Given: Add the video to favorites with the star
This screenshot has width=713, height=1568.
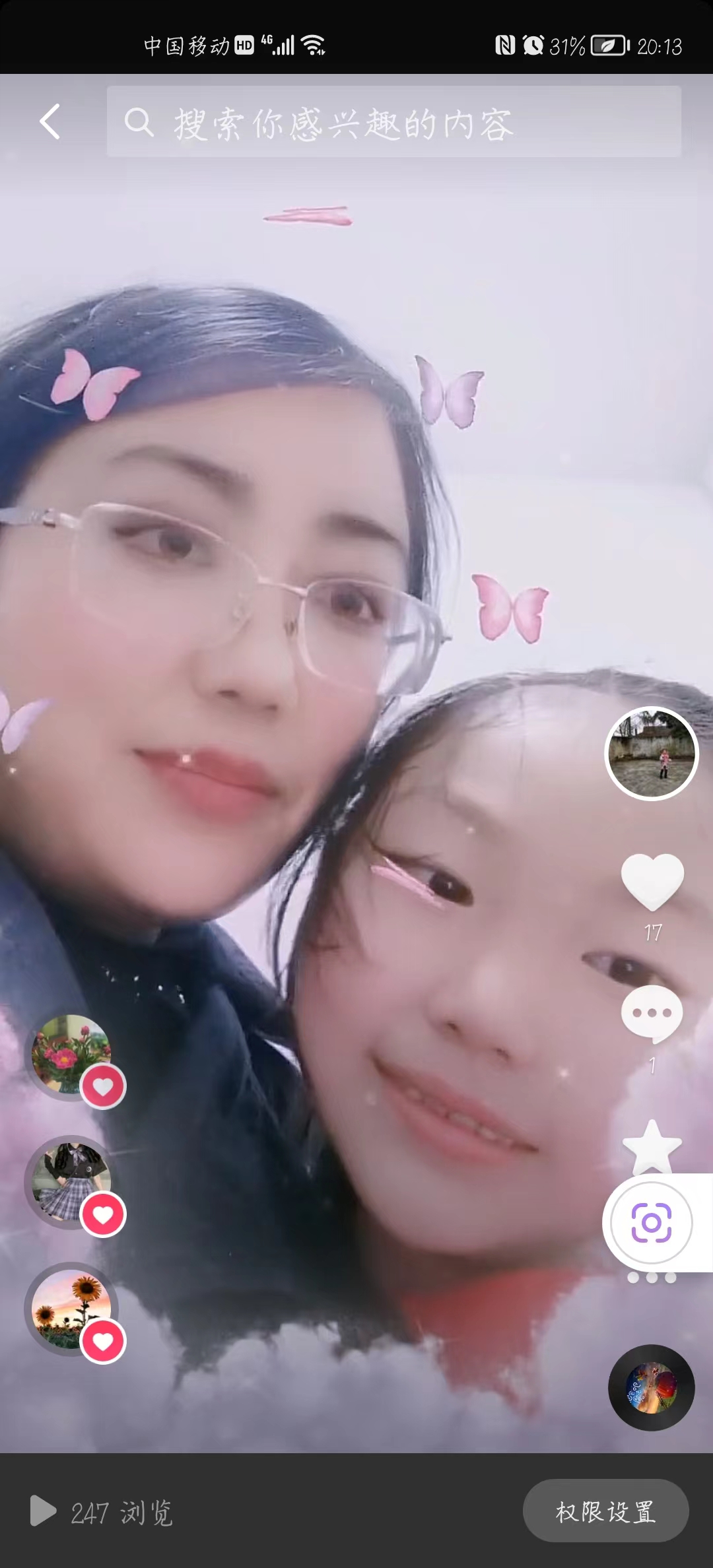Looking at the screenshot, I should click(x=652, y=1147).
